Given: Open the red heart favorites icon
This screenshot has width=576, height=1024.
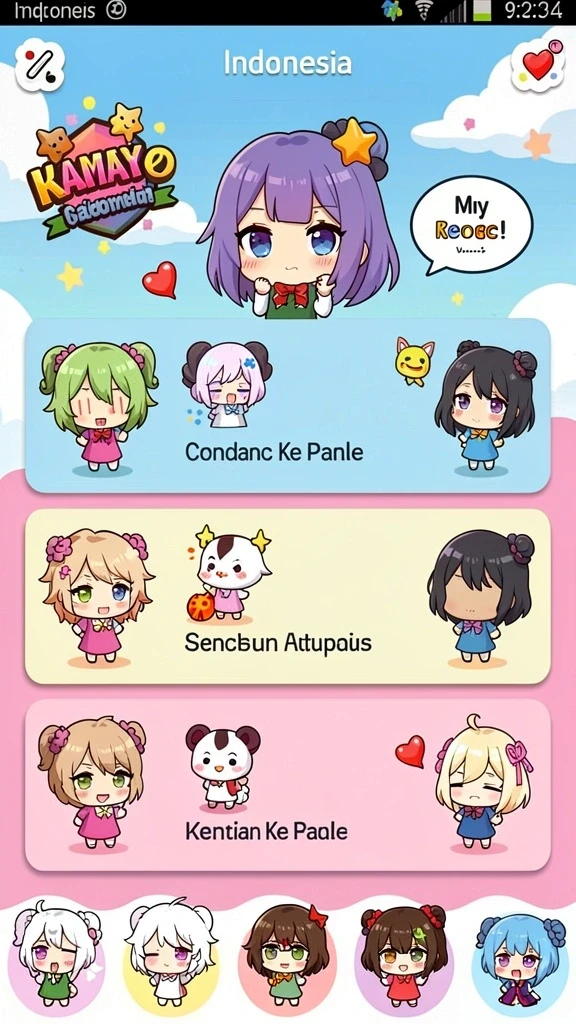Looking at the screenshot, I should [x=537, y=65].
